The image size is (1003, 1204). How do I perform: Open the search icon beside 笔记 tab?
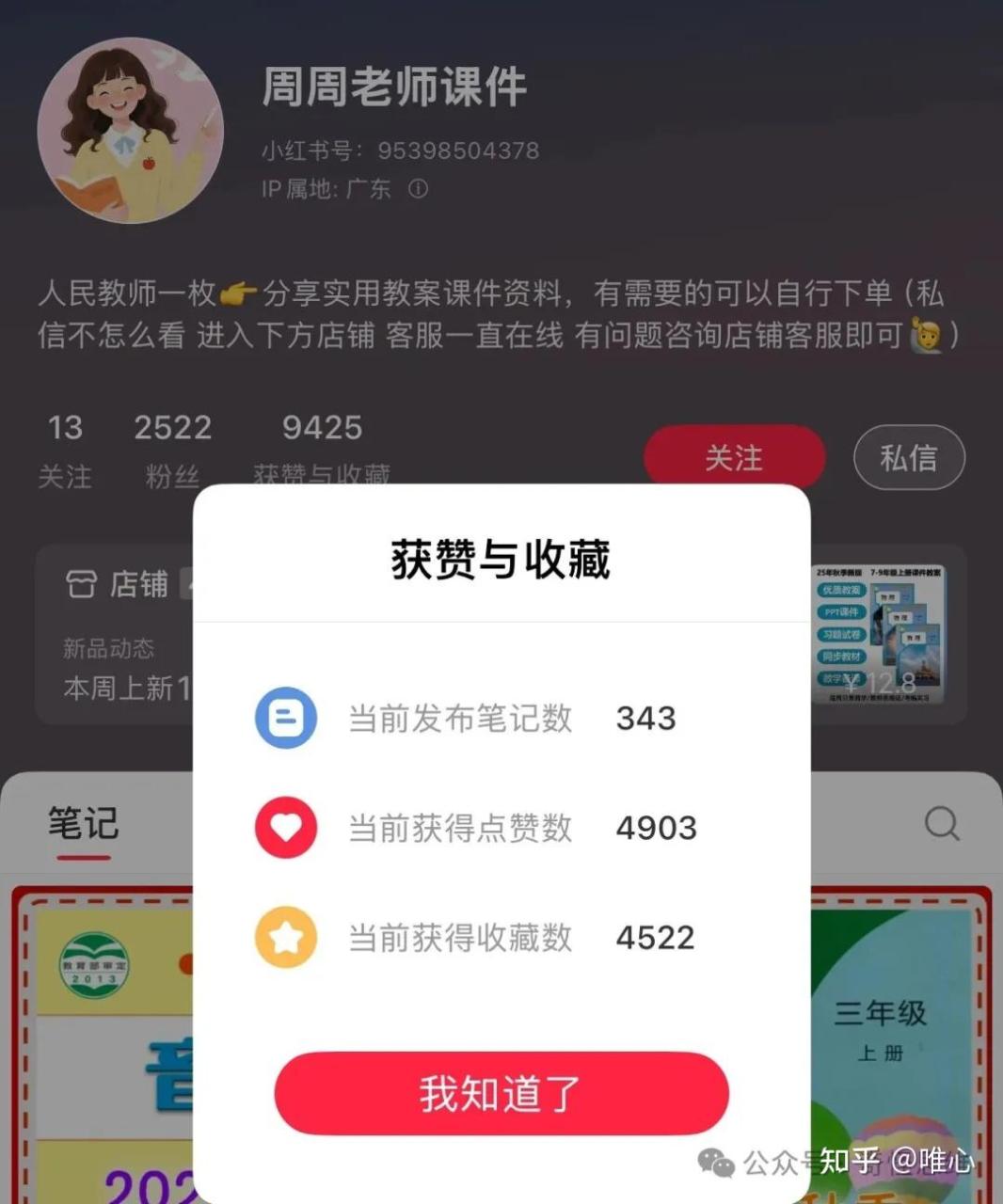tap(941, 824)
